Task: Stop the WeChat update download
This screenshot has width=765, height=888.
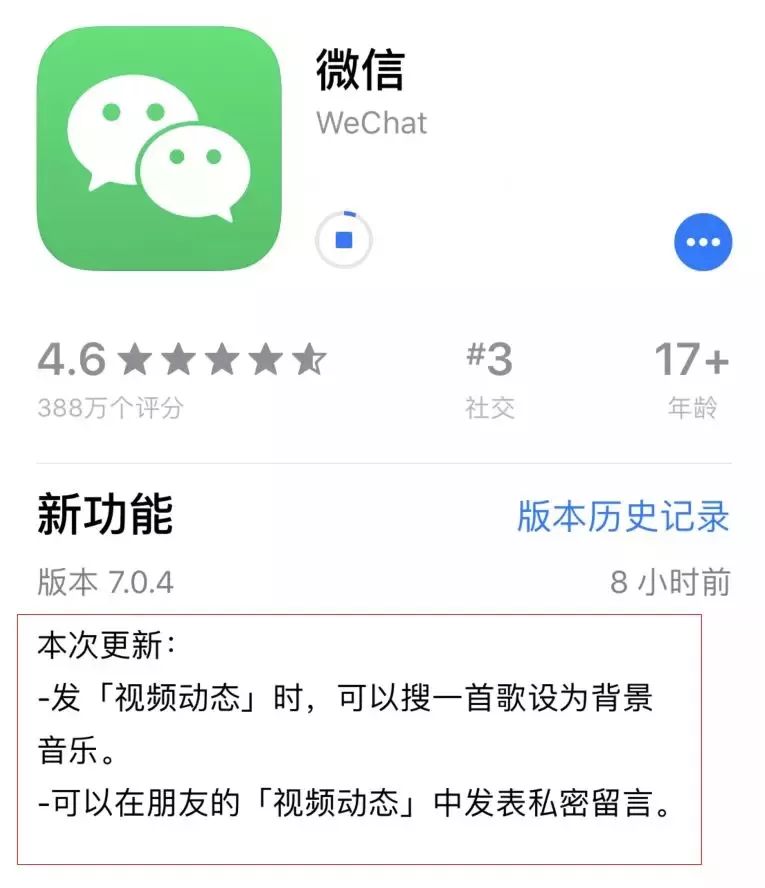Action: point(344,241)
